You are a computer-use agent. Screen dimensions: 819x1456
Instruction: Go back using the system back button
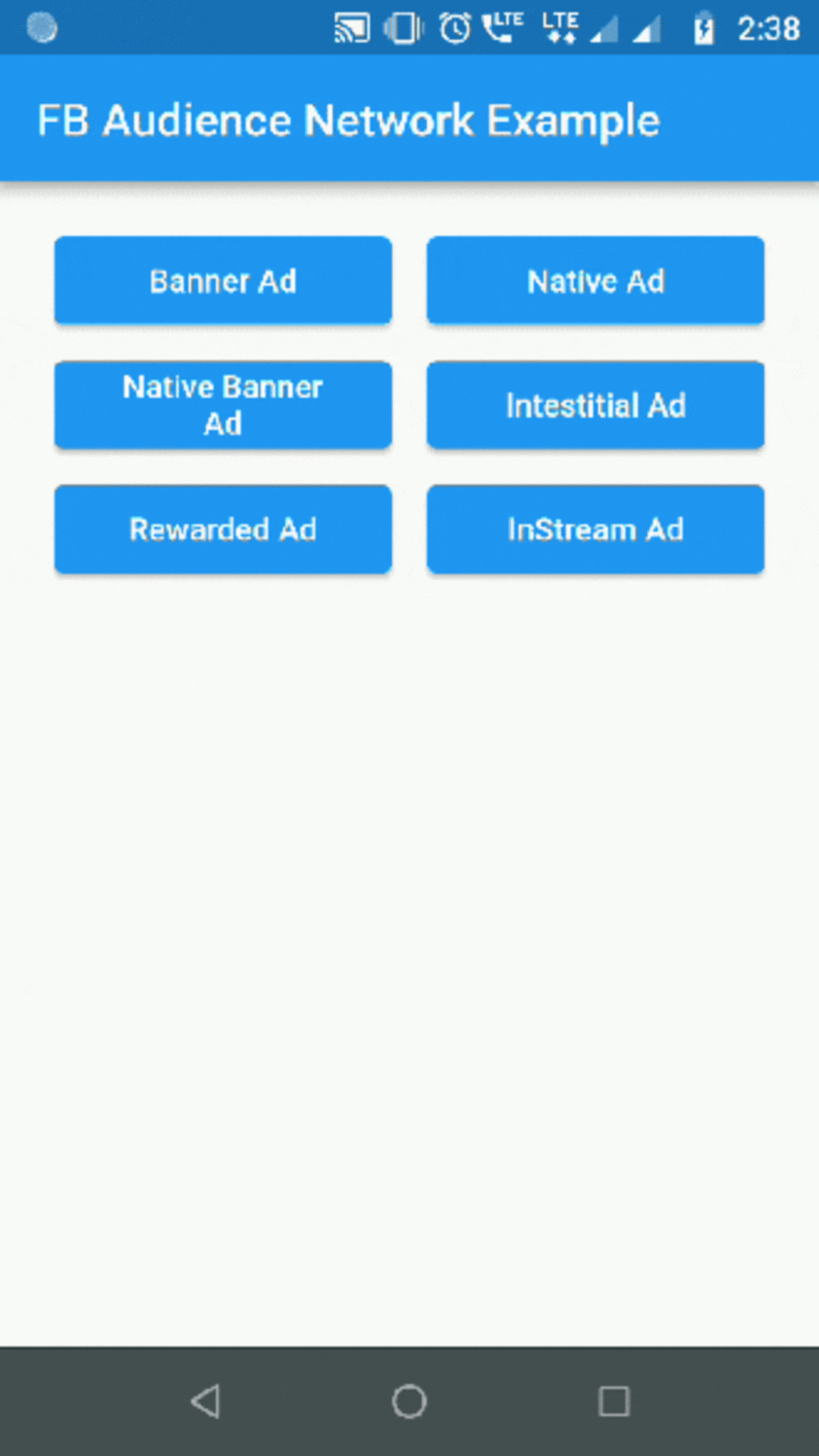pyautogui.click(x=205, y=1401)
